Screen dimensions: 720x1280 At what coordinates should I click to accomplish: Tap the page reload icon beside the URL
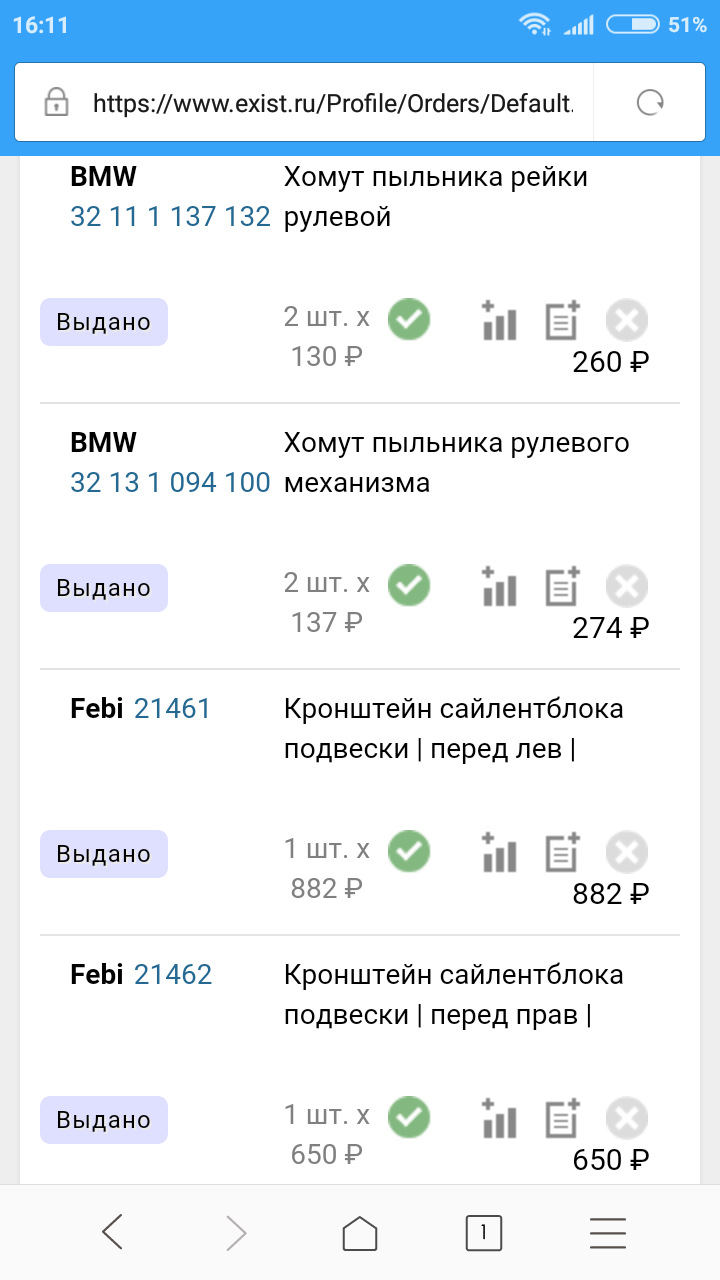click(650, 102)
